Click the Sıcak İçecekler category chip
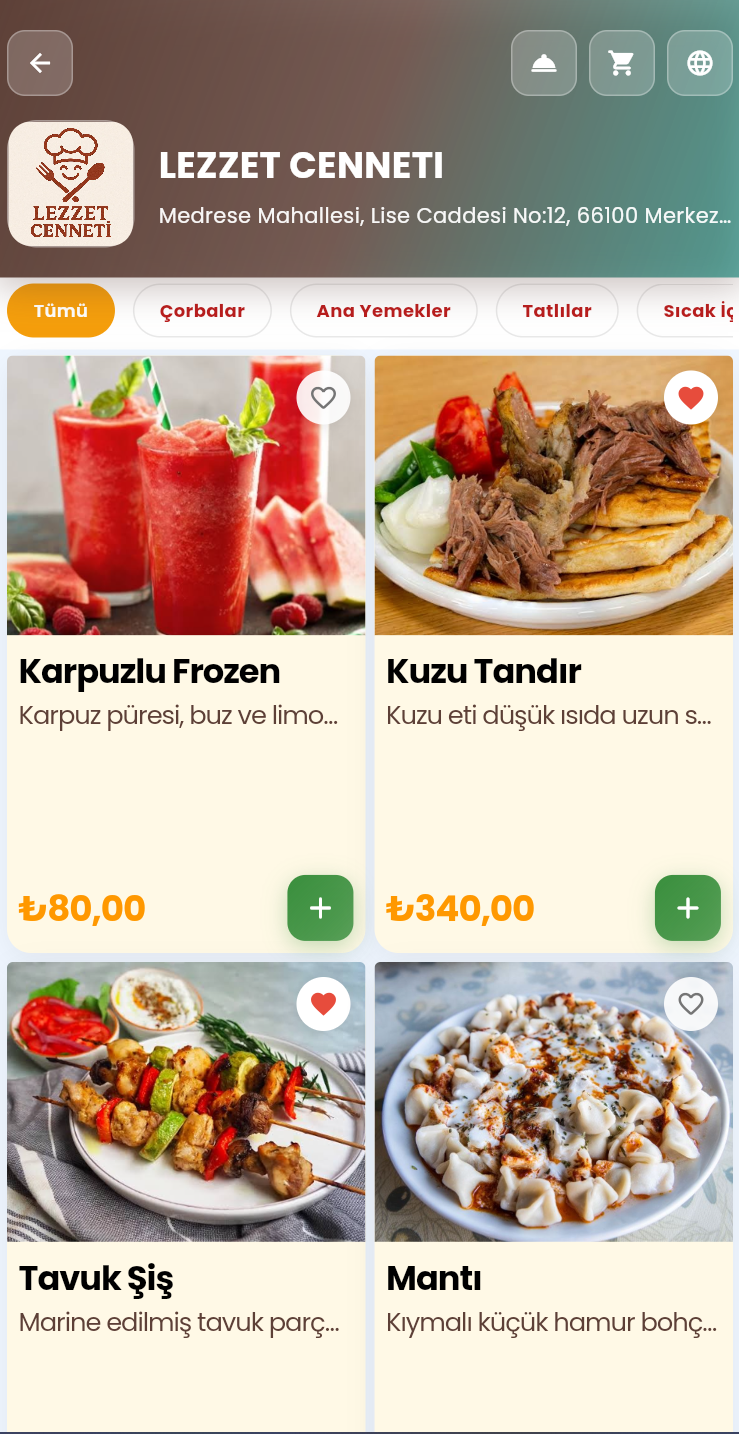This screenshot has height=1434, width=739. coord(700,310)
